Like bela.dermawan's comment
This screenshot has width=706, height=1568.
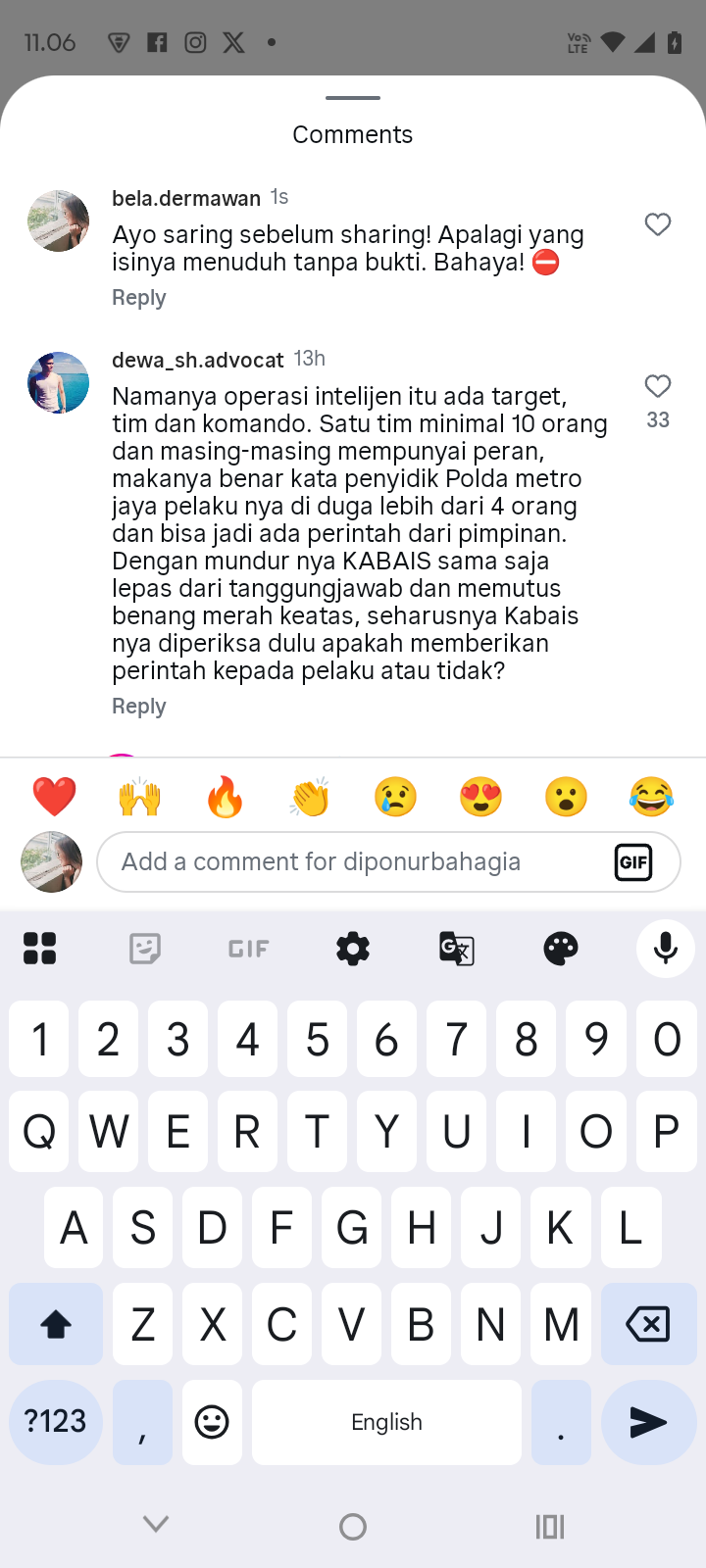(658, 224)
